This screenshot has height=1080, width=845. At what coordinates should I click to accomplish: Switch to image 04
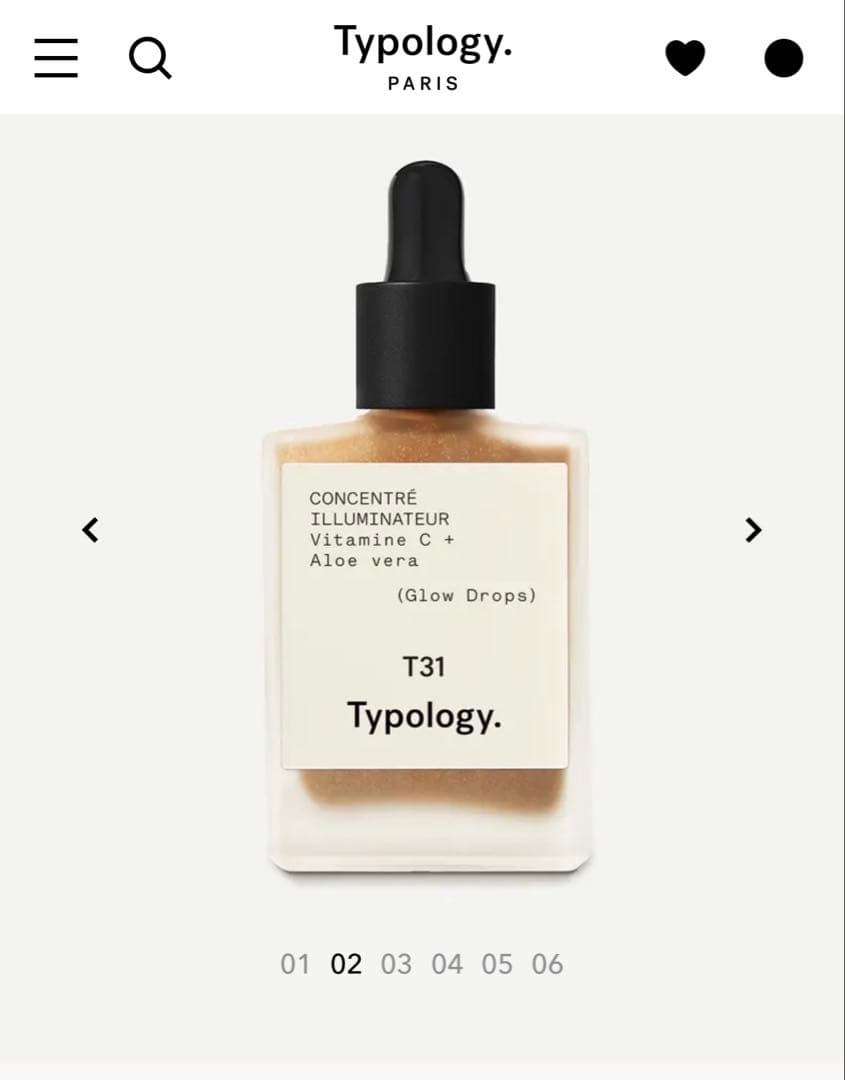pos(447,964)
